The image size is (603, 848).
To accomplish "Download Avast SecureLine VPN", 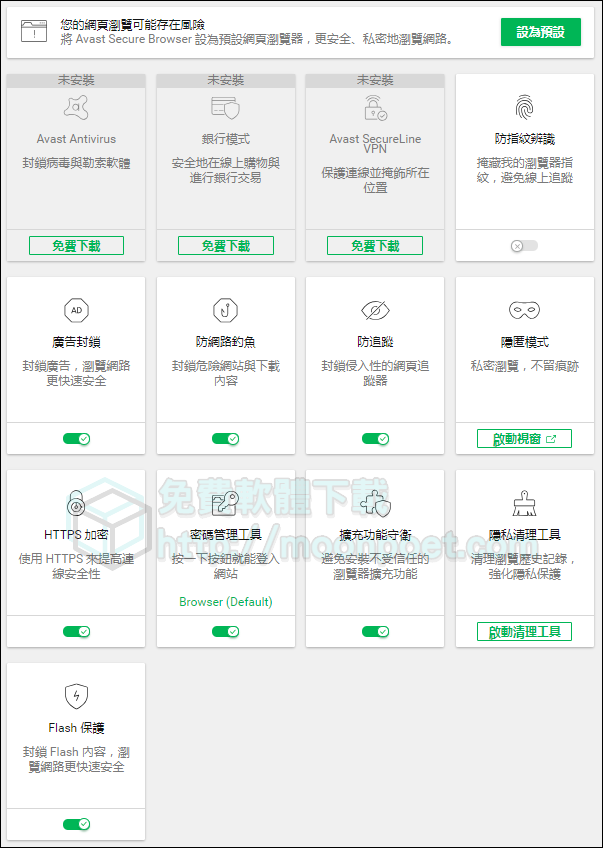I will [x=375, y=245].
